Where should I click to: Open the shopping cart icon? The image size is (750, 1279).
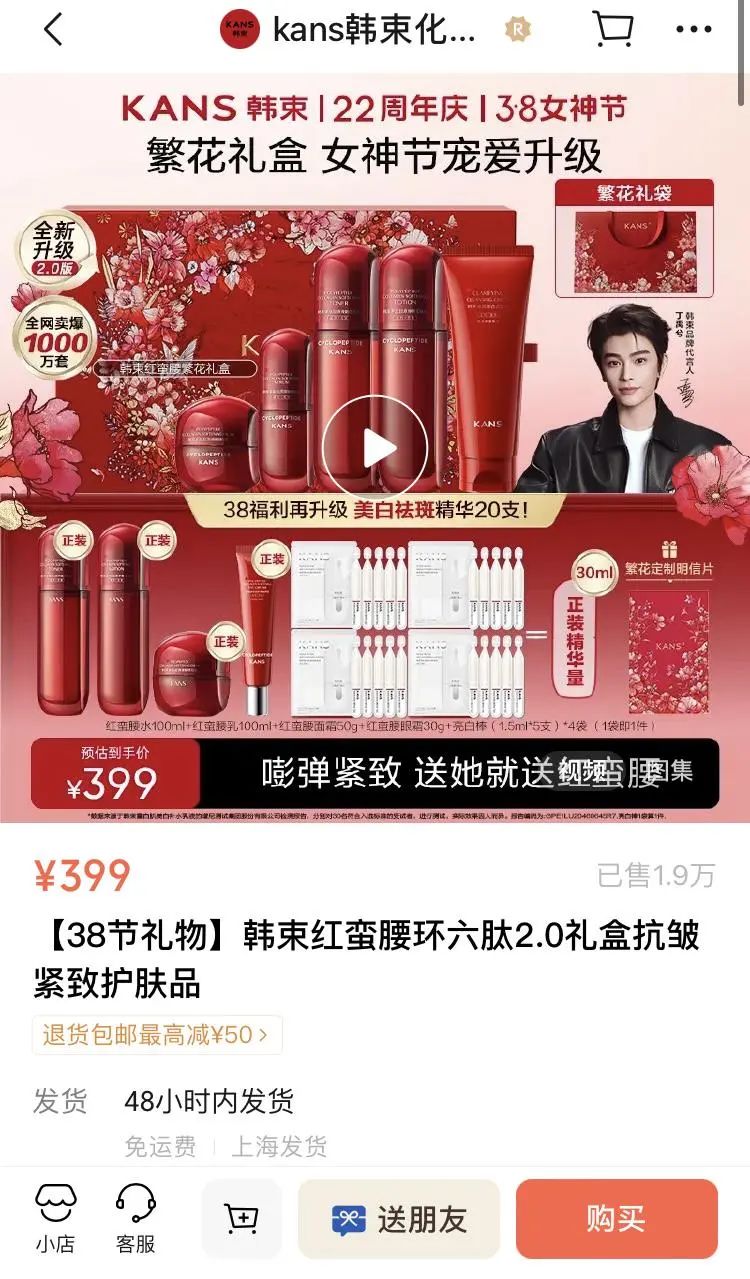coord(614,29)
